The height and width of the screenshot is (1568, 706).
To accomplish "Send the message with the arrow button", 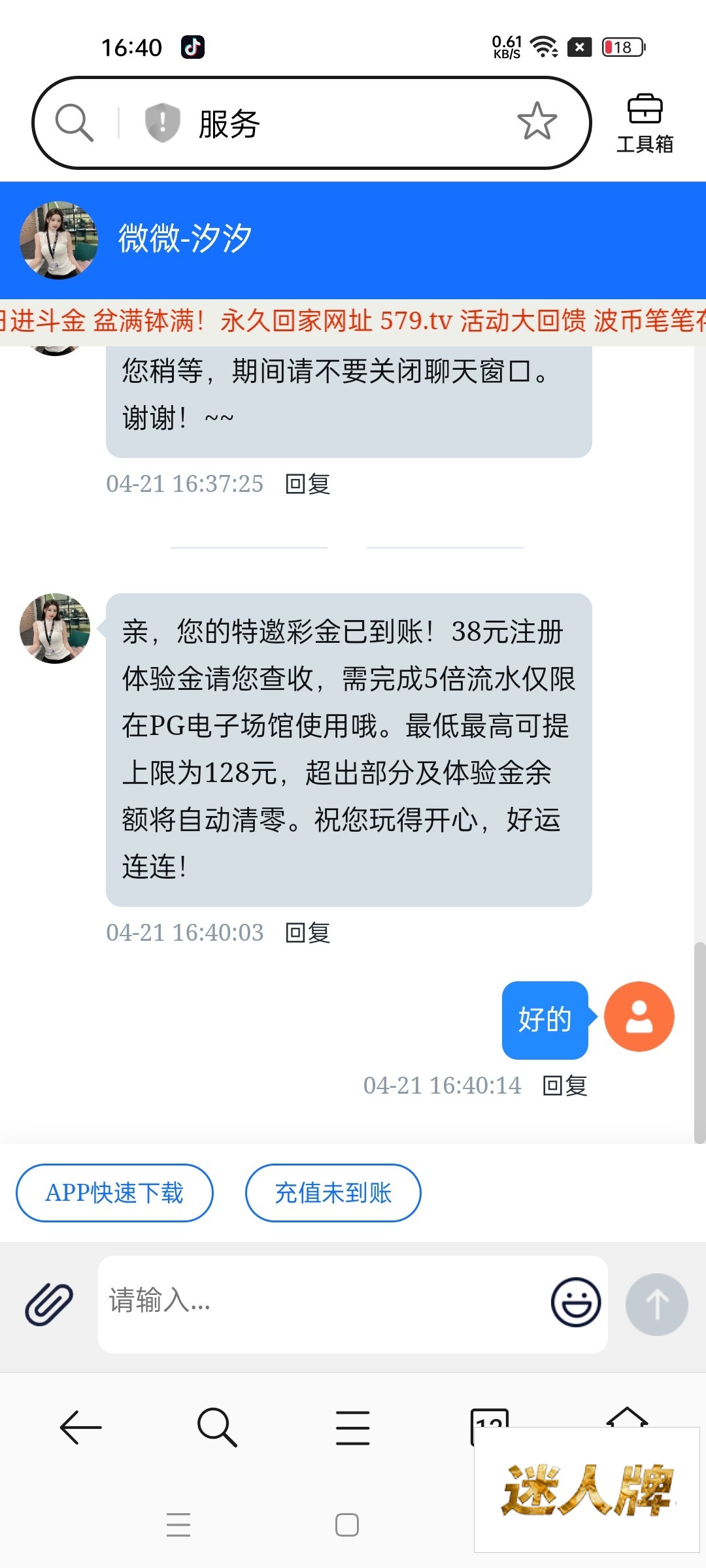I will 656,1304.
